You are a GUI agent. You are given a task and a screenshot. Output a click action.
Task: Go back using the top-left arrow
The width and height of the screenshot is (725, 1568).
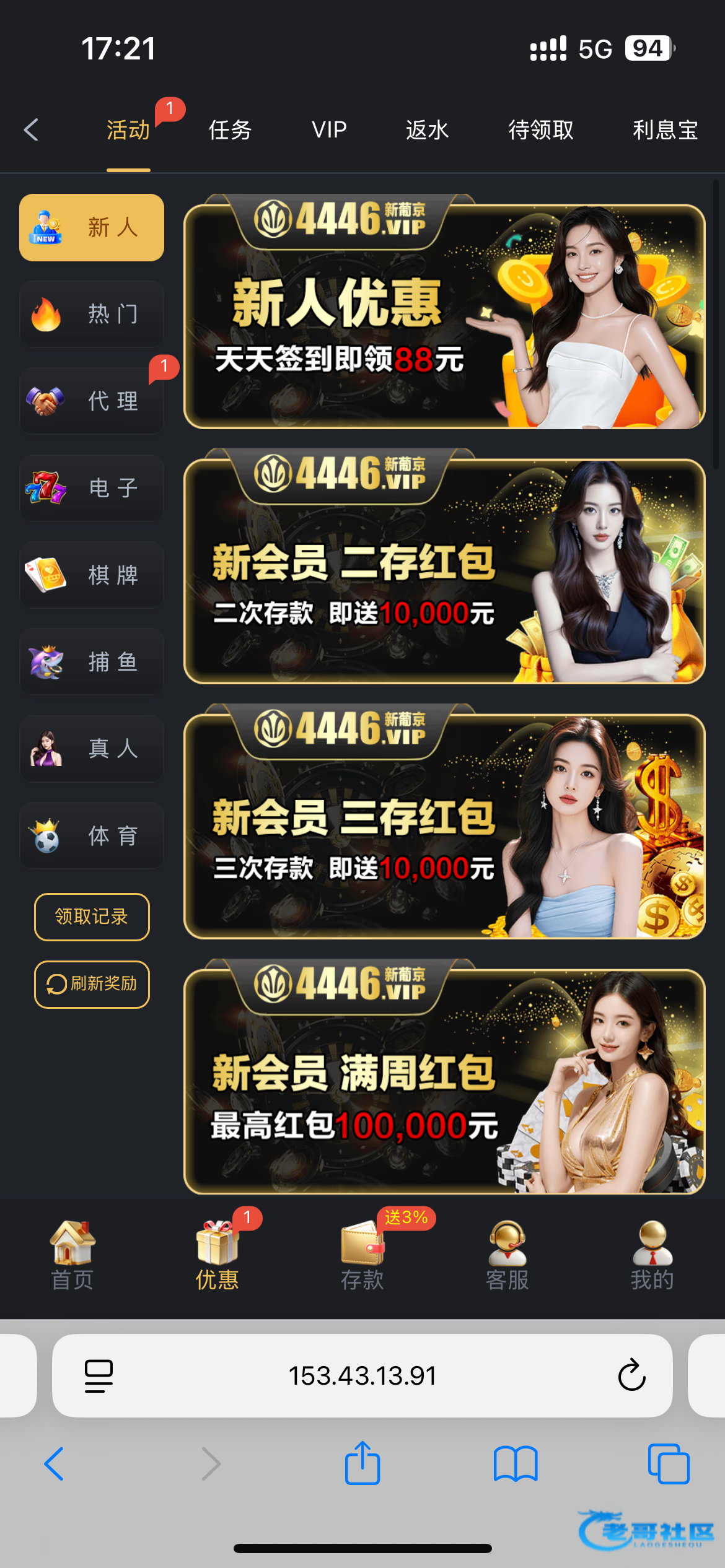[31, 130]
